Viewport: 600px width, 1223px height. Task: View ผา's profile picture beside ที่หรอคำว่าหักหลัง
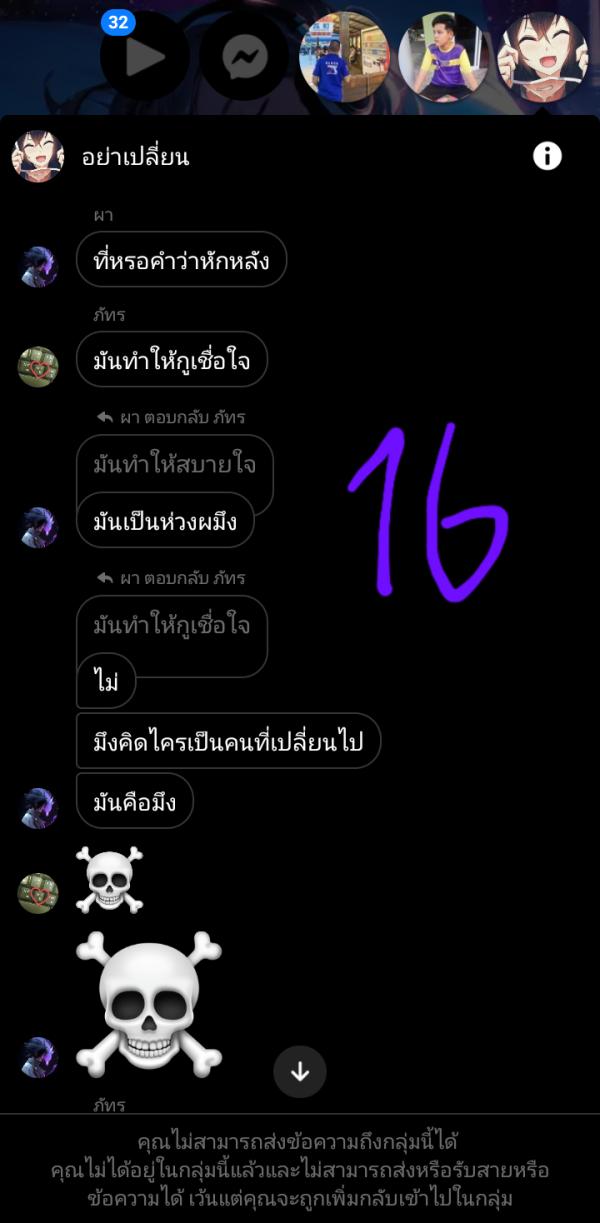(x=39, y=267)
